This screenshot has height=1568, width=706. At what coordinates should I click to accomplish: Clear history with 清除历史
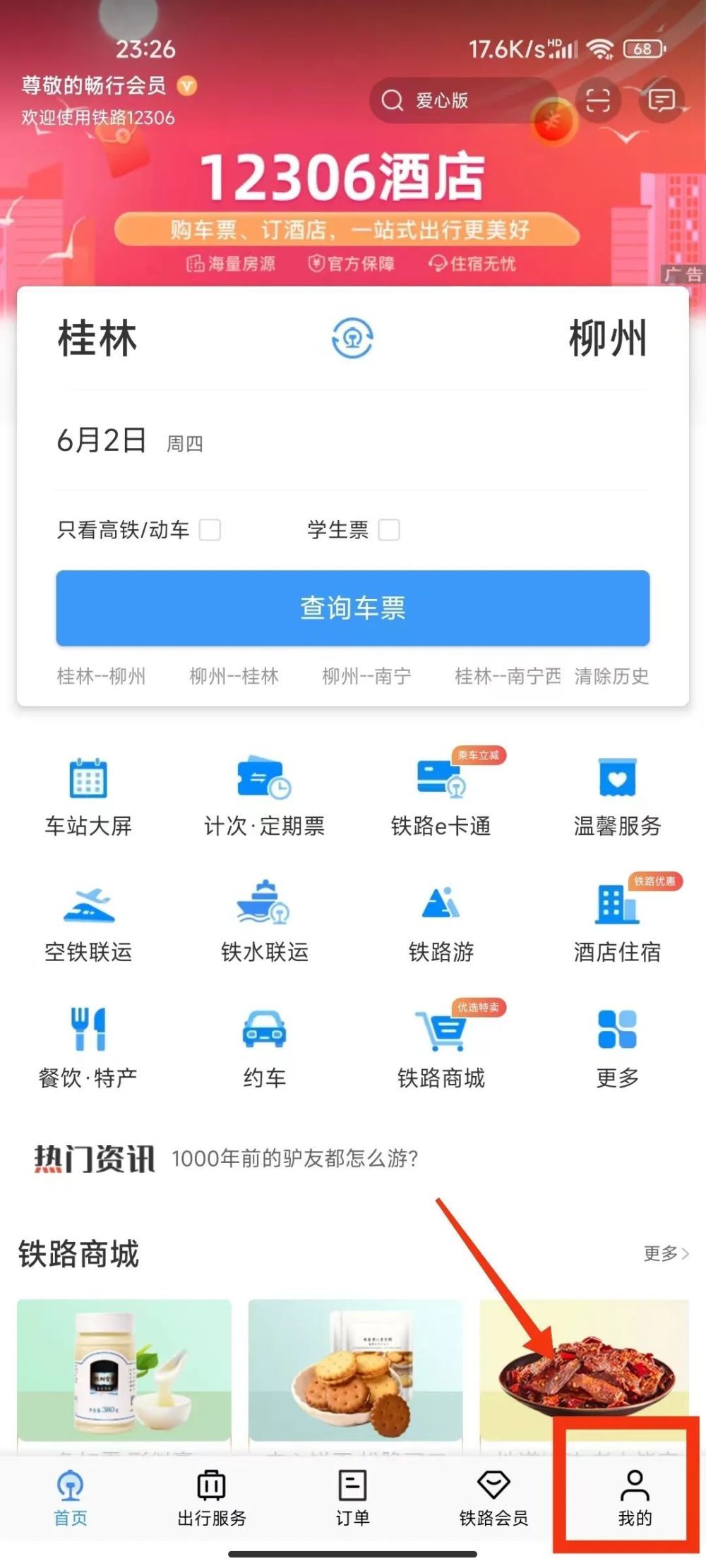click(x=611, y=676)
